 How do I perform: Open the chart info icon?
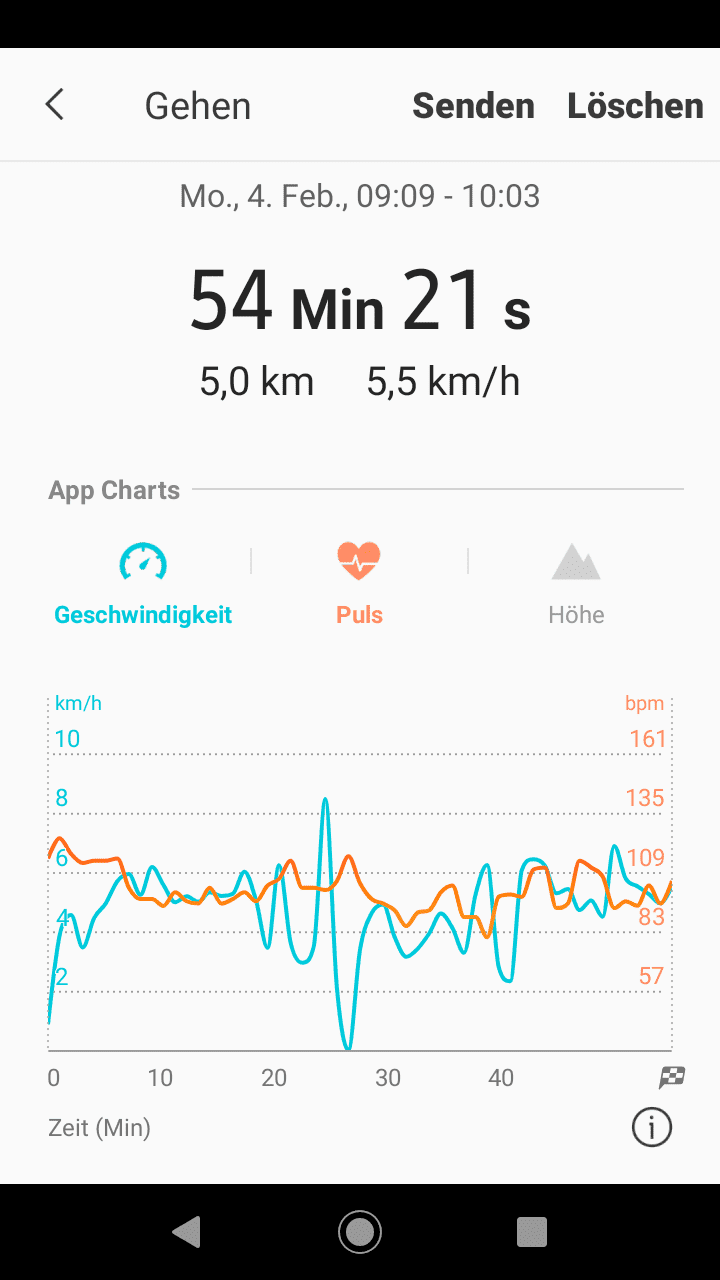click(x=651, y=1128)
